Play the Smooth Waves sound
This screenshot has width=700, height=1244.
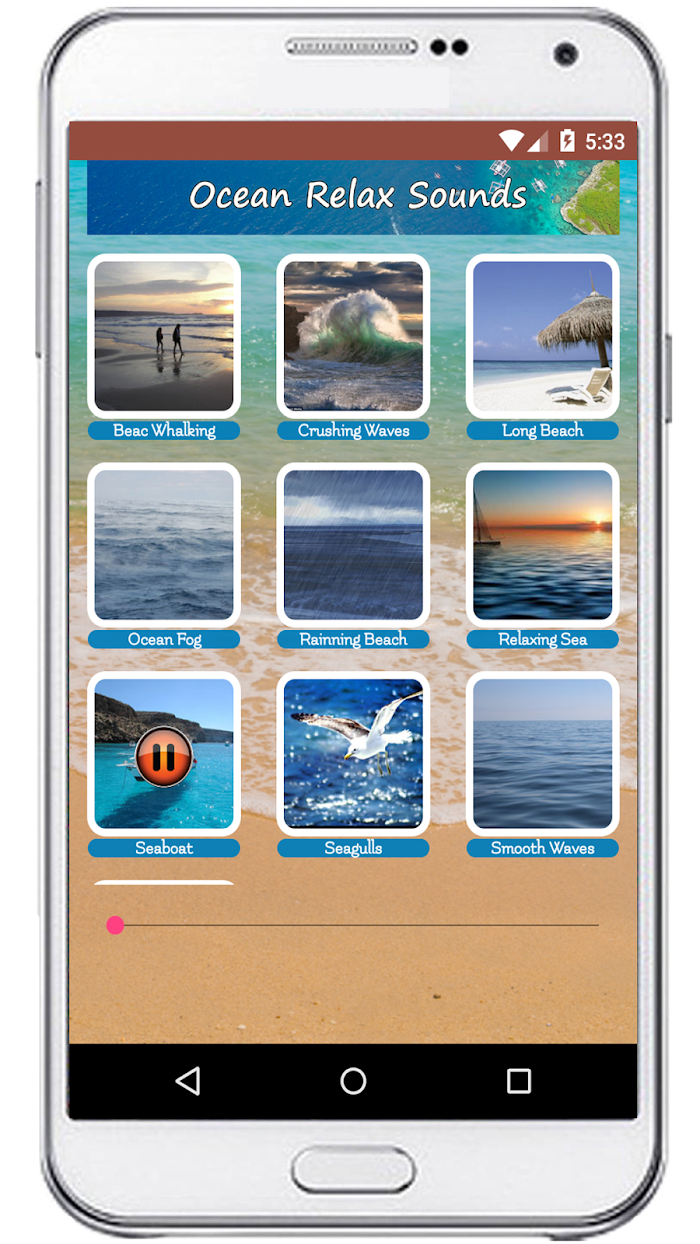[x=542, y=754]
